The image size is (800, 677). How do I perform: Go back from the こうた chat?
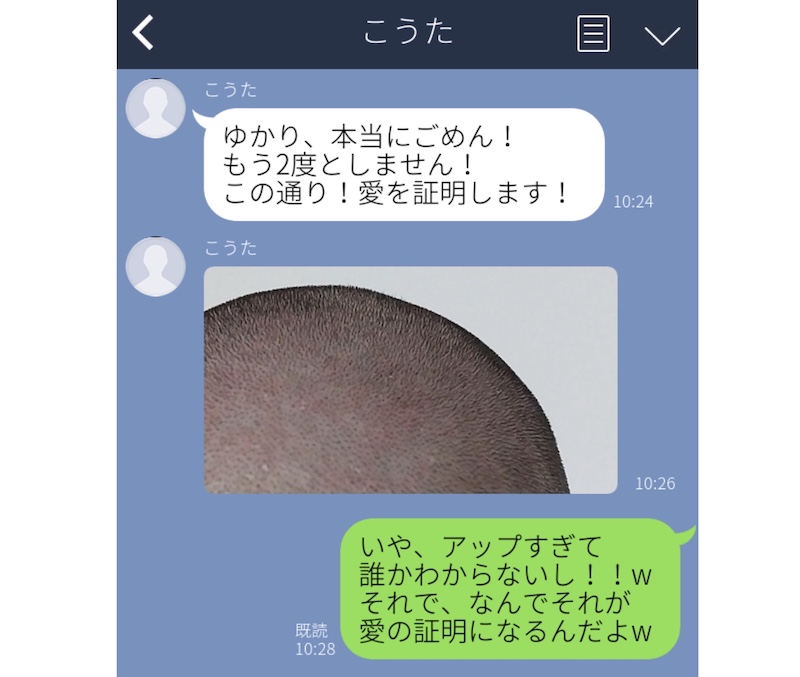pos(145,33)
